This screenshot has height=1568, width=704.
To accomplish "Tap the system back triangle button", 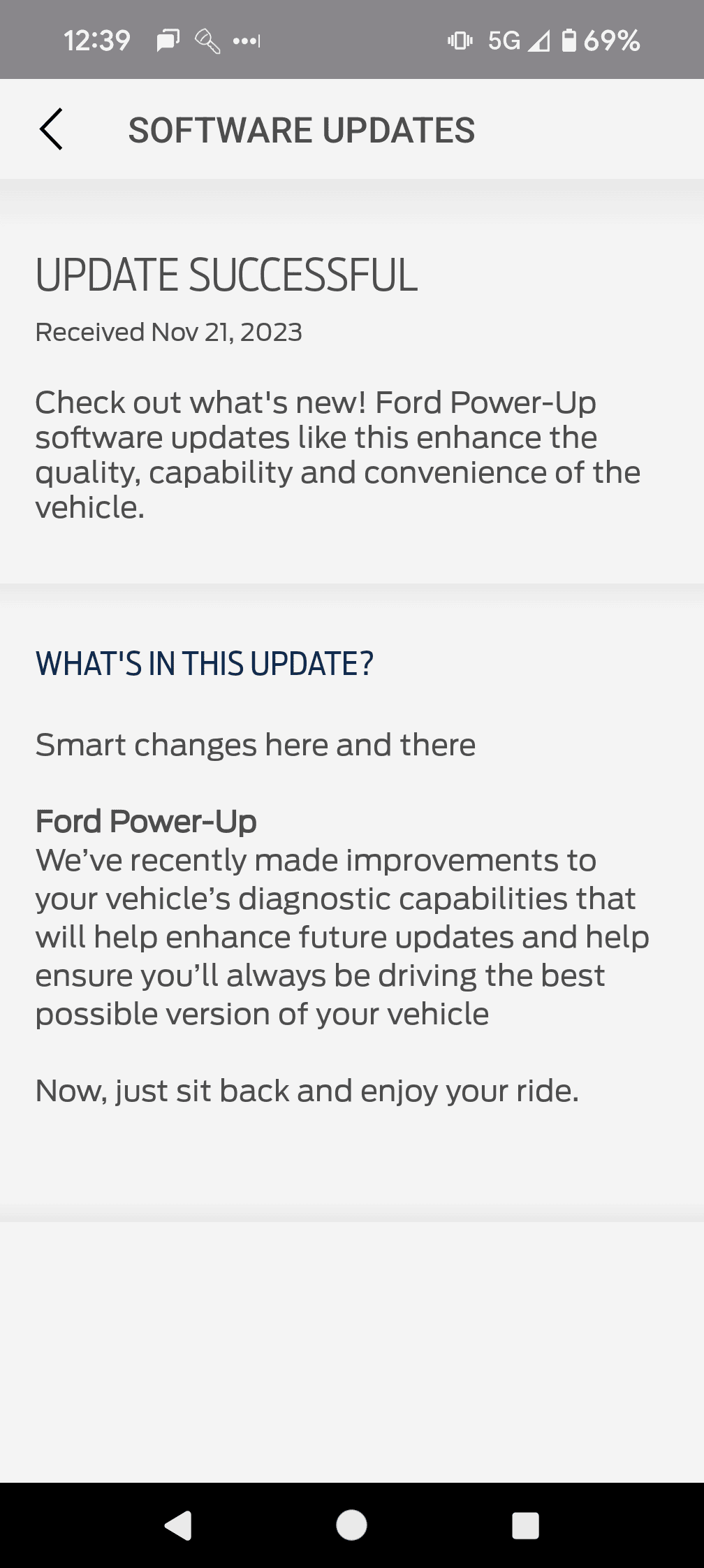I will pos(179,1525).
